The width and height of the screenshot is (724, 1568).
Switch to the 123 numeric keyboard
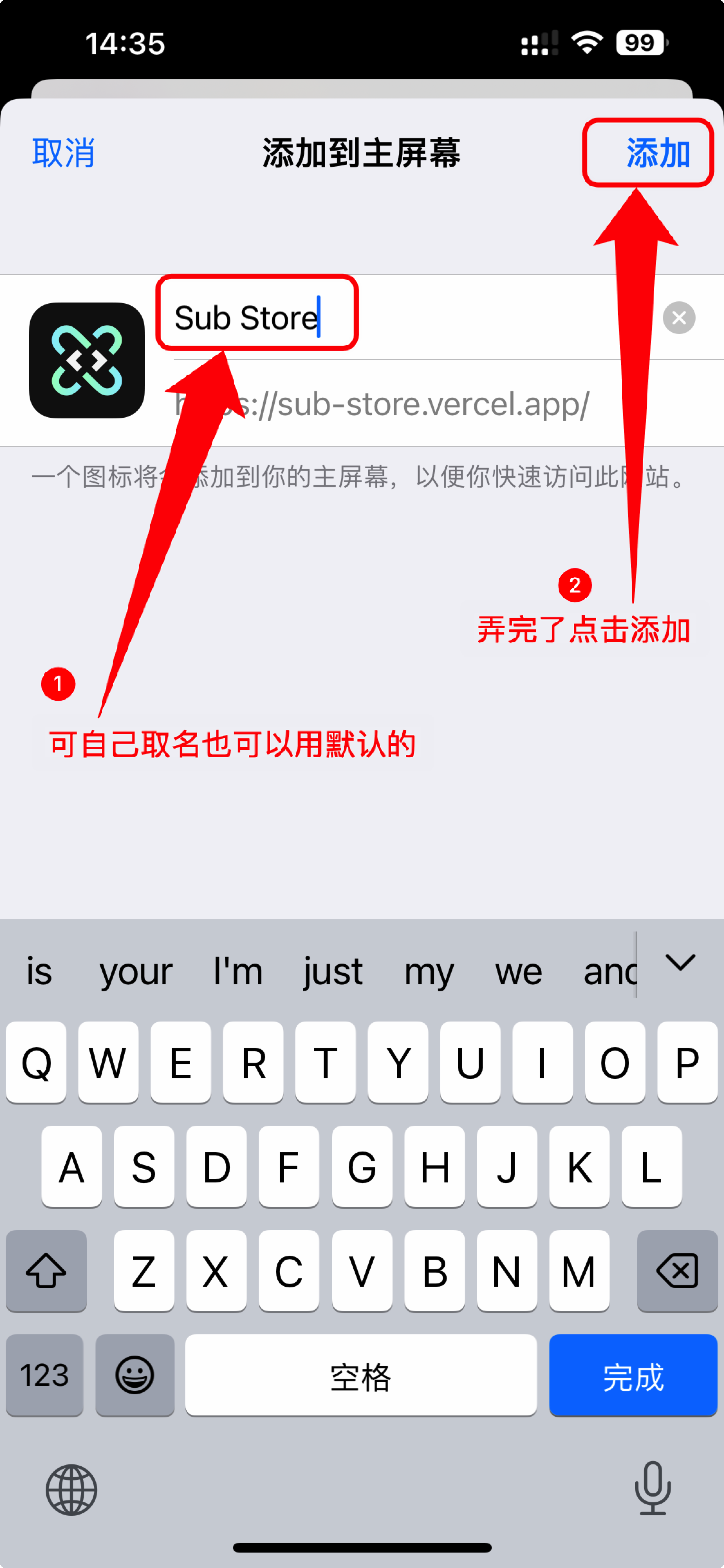point(44,1375)
